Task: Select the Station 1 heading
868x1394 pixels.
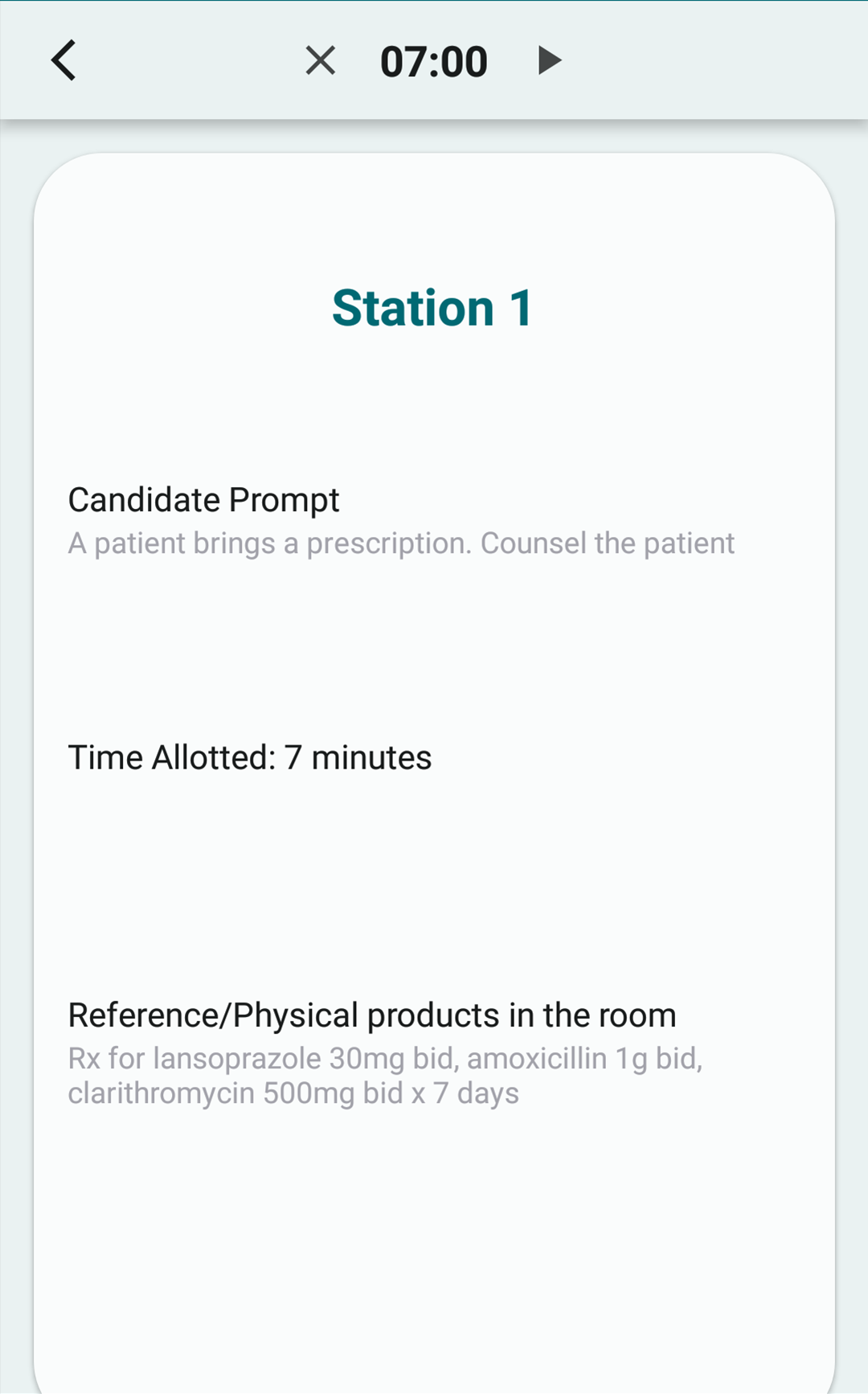Action: pyautogui.click(x=434, y=307)
